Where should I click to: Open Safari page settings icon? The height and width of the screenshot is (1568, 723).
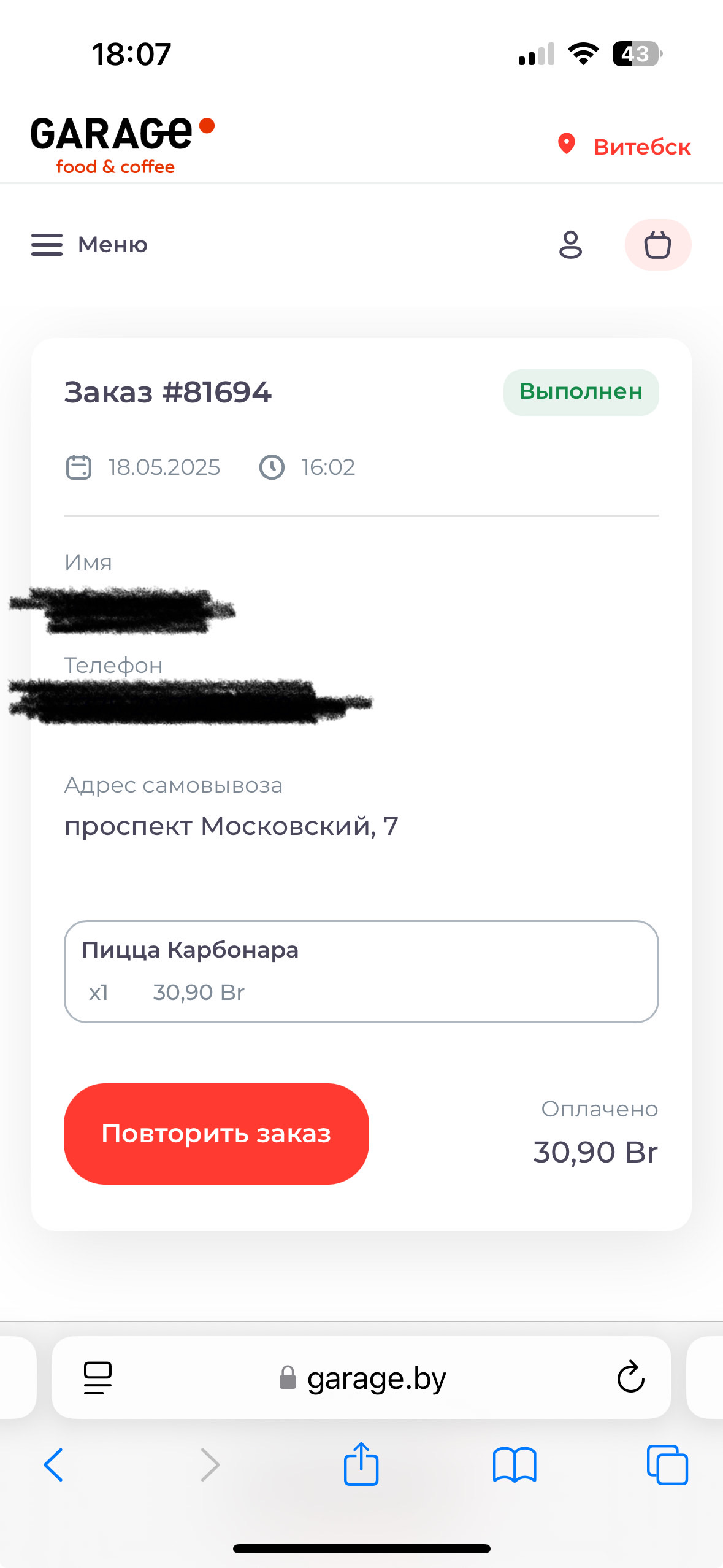tap(98, 1377)
